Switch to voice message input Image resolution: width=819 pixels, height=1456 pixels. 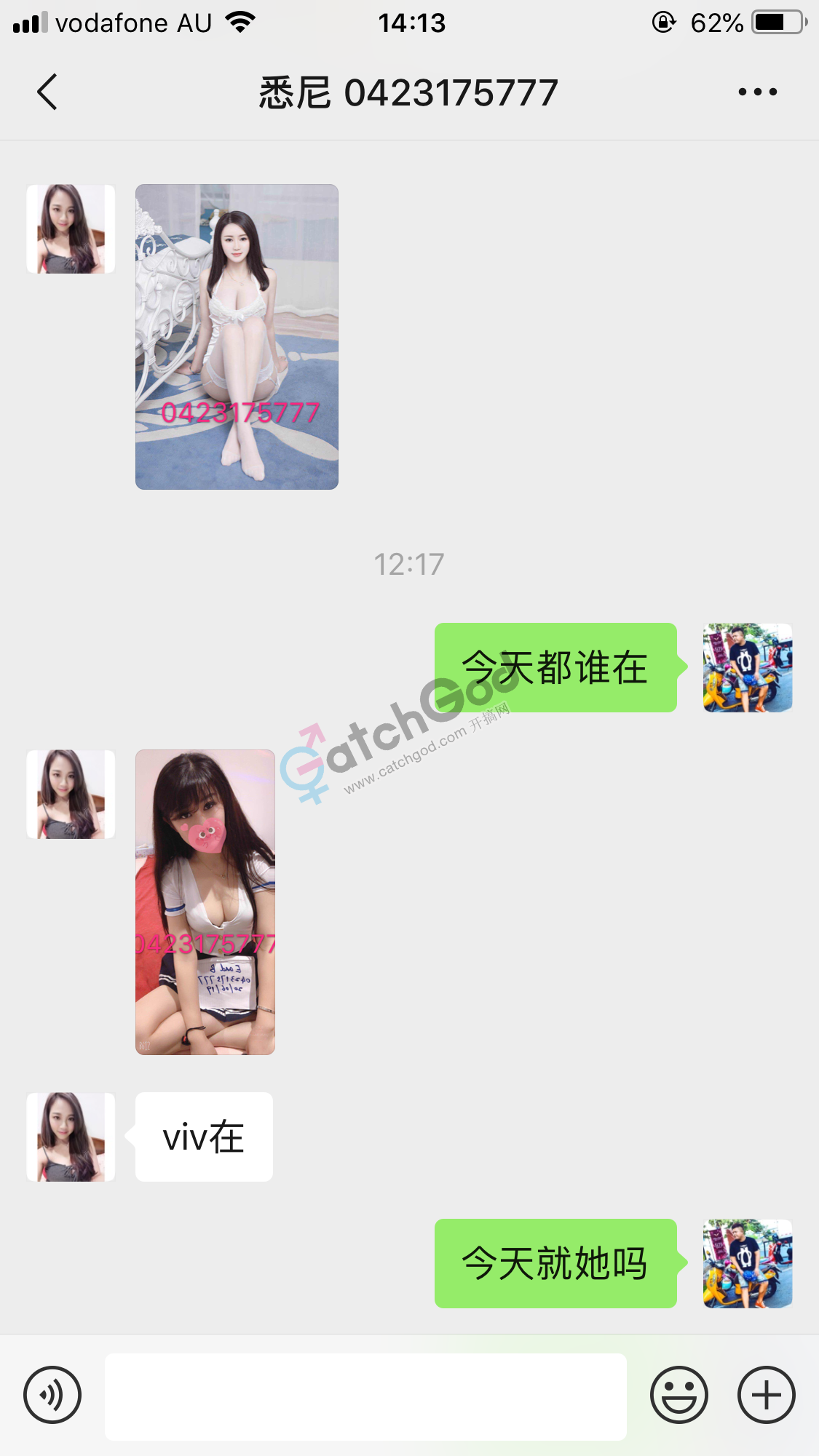tap(52, 1395)
